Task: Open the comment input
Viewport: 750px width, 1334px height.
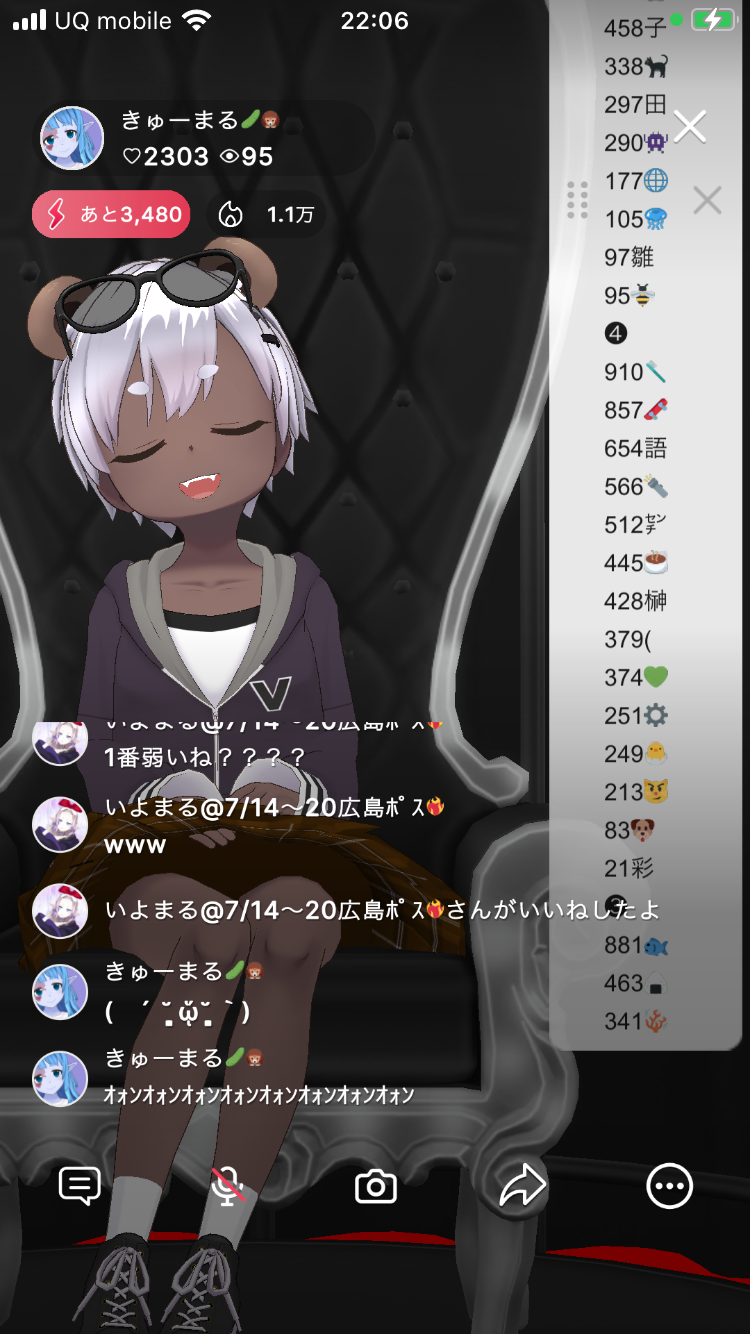Action: [80, 1187]
